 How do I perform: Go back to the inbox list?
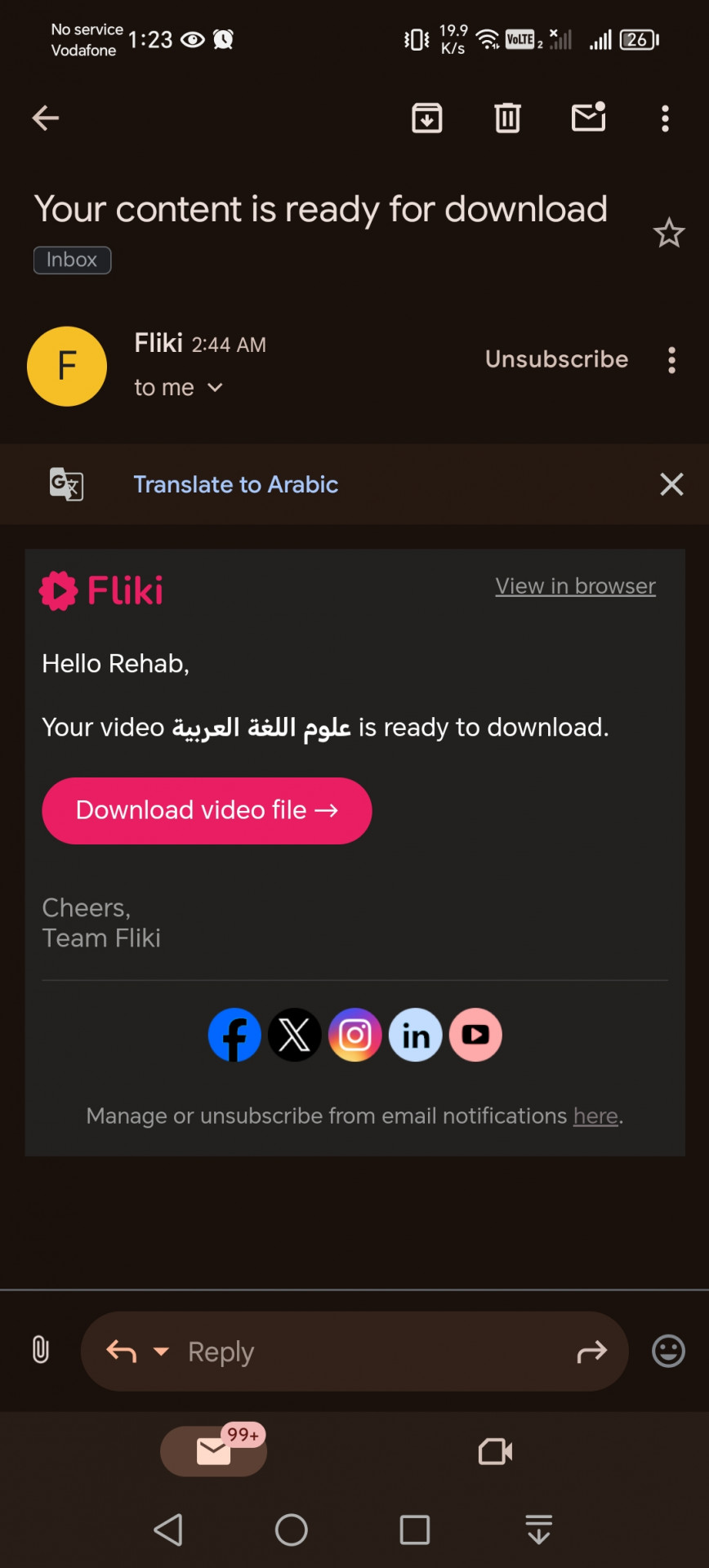46,118
